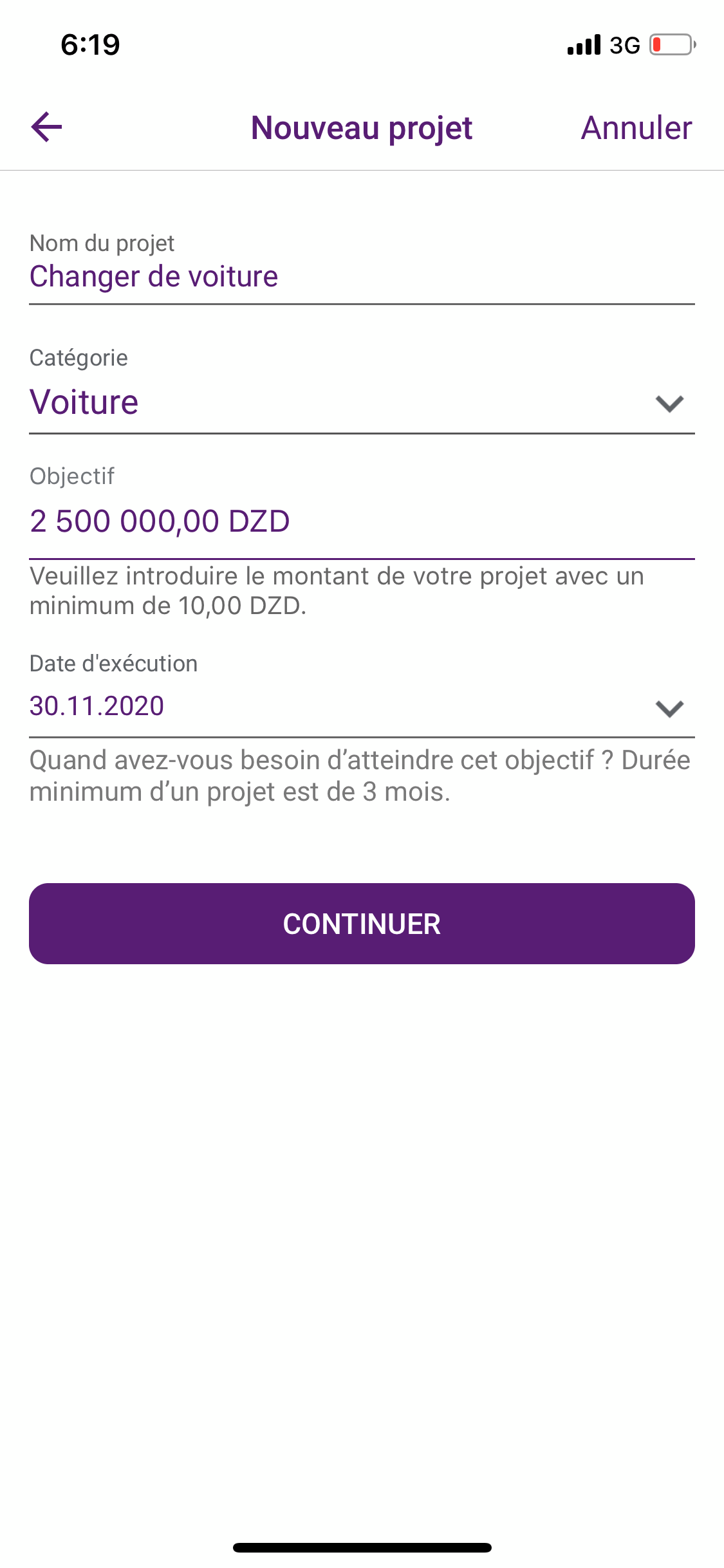Tap the amount 2 500 000,00 DZD
724x1568 pixels.
tap(160, 520)
